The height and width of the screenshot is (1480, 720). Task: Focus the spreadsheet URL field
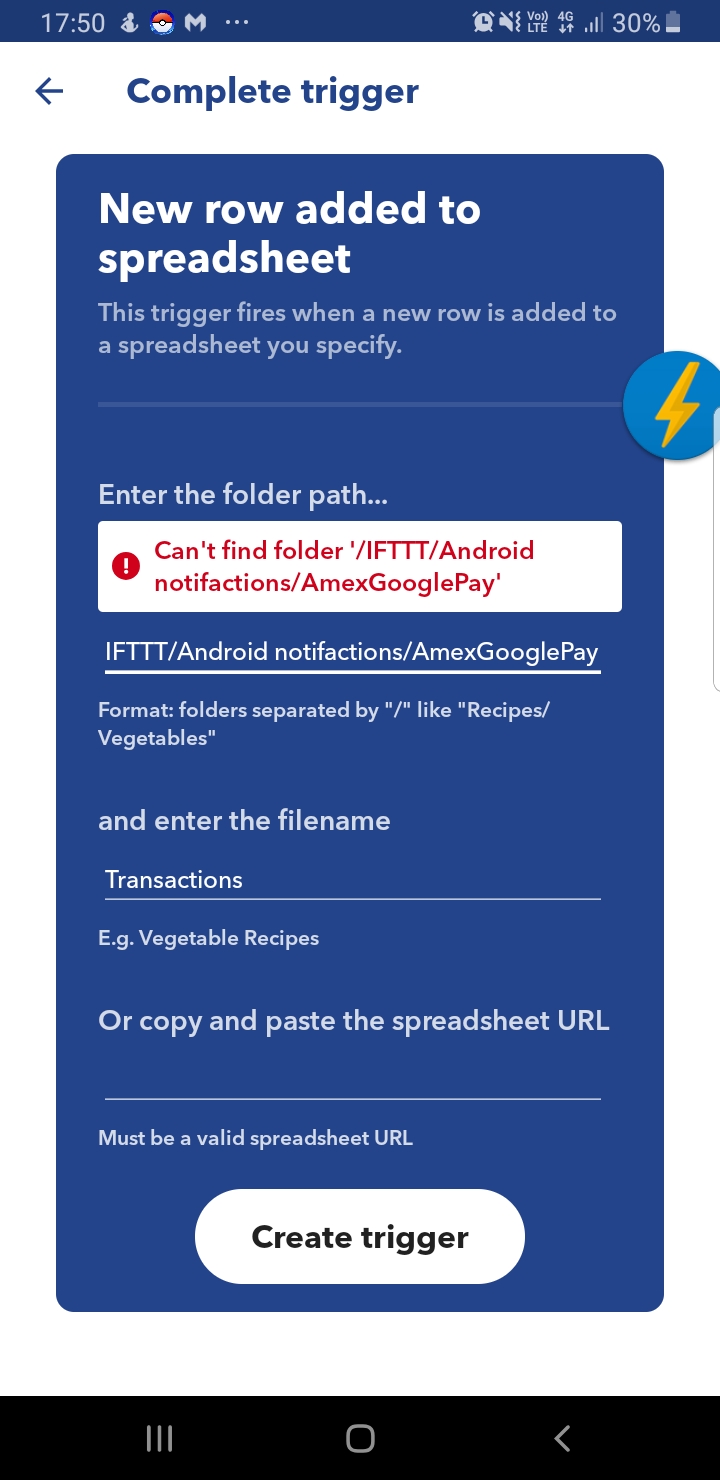(x=352, y=1080)
